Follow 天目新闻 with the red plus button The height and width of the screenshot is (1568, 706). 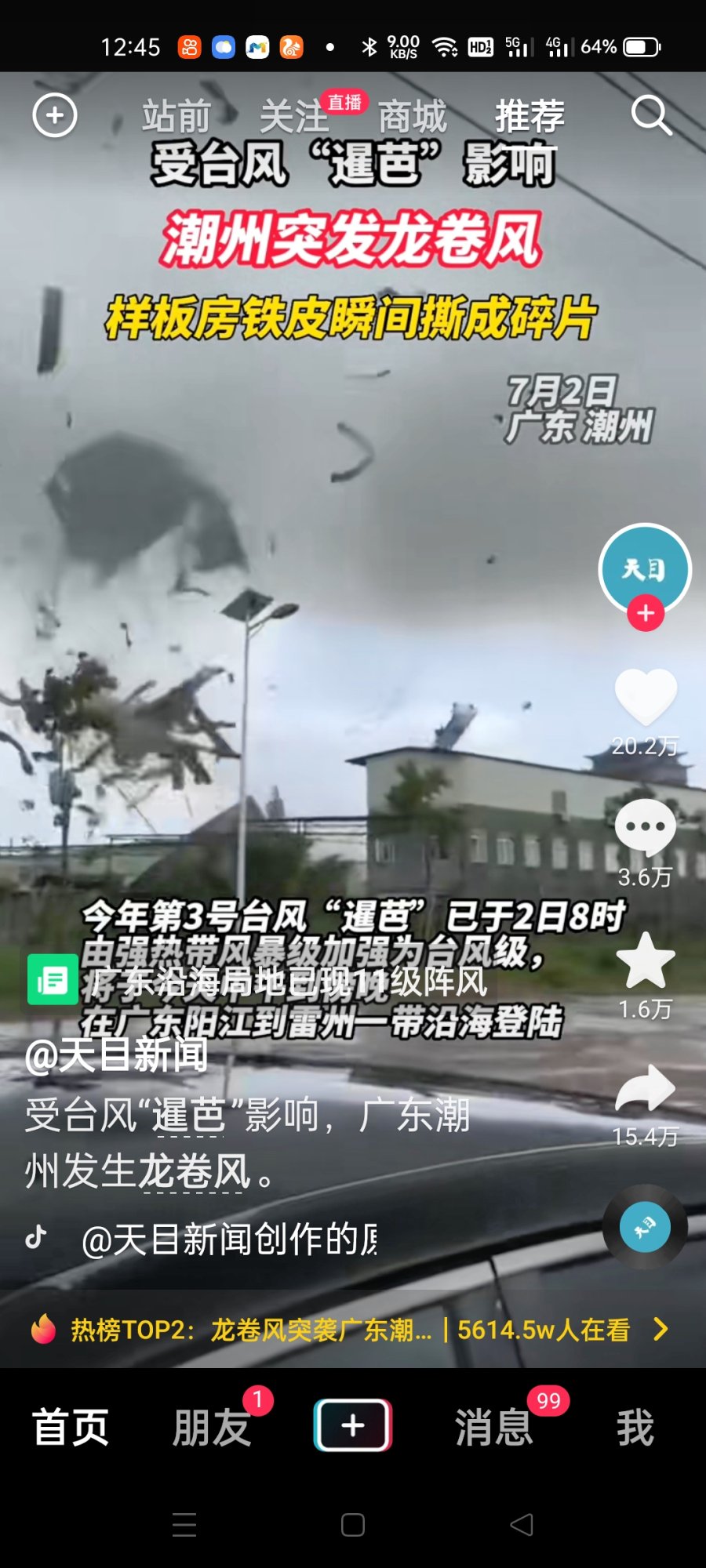pyautogui.click(x=646, y=613)
